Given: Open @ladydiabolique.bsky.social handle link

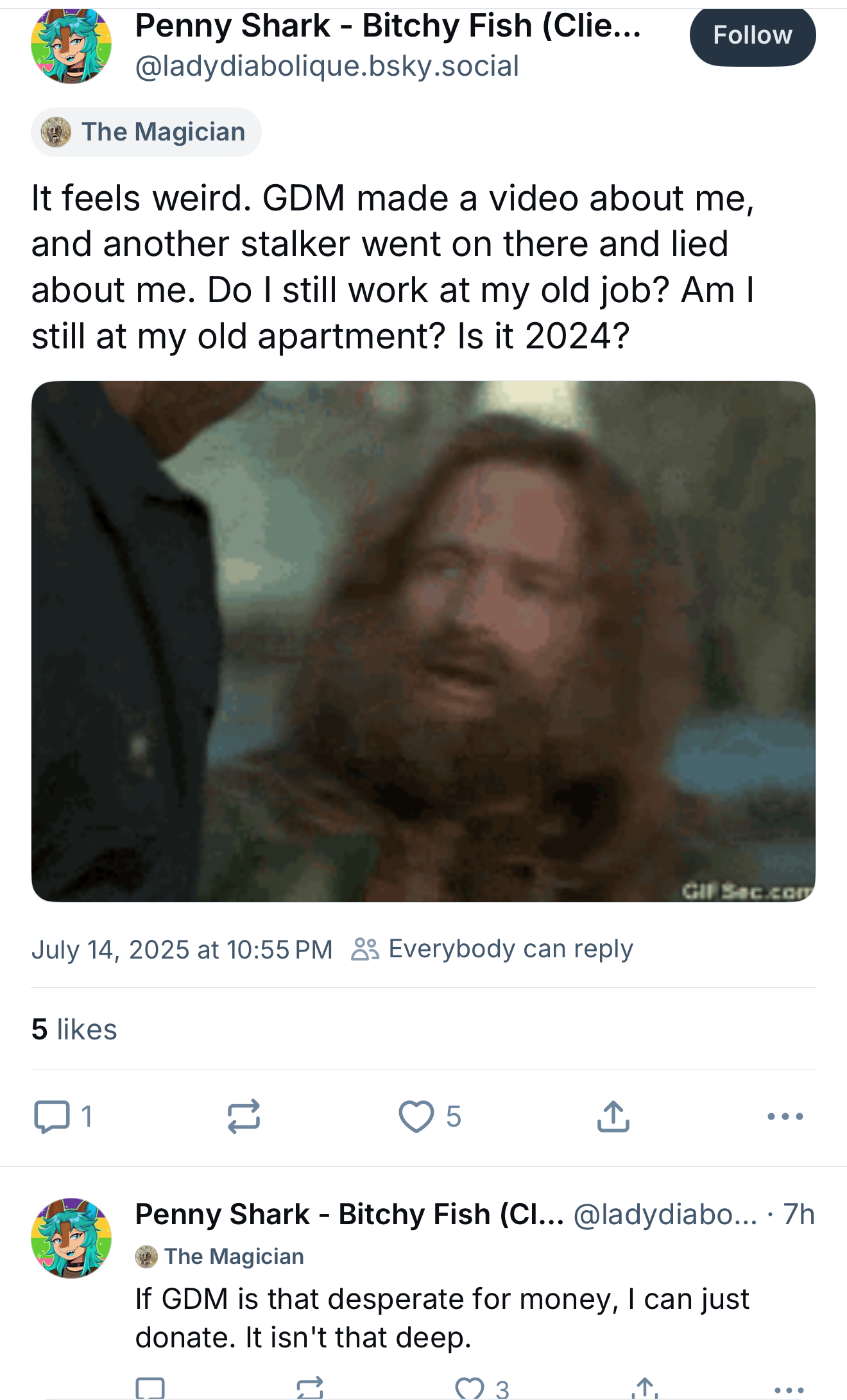Looking at the screenshot, I should pos(327,66).
